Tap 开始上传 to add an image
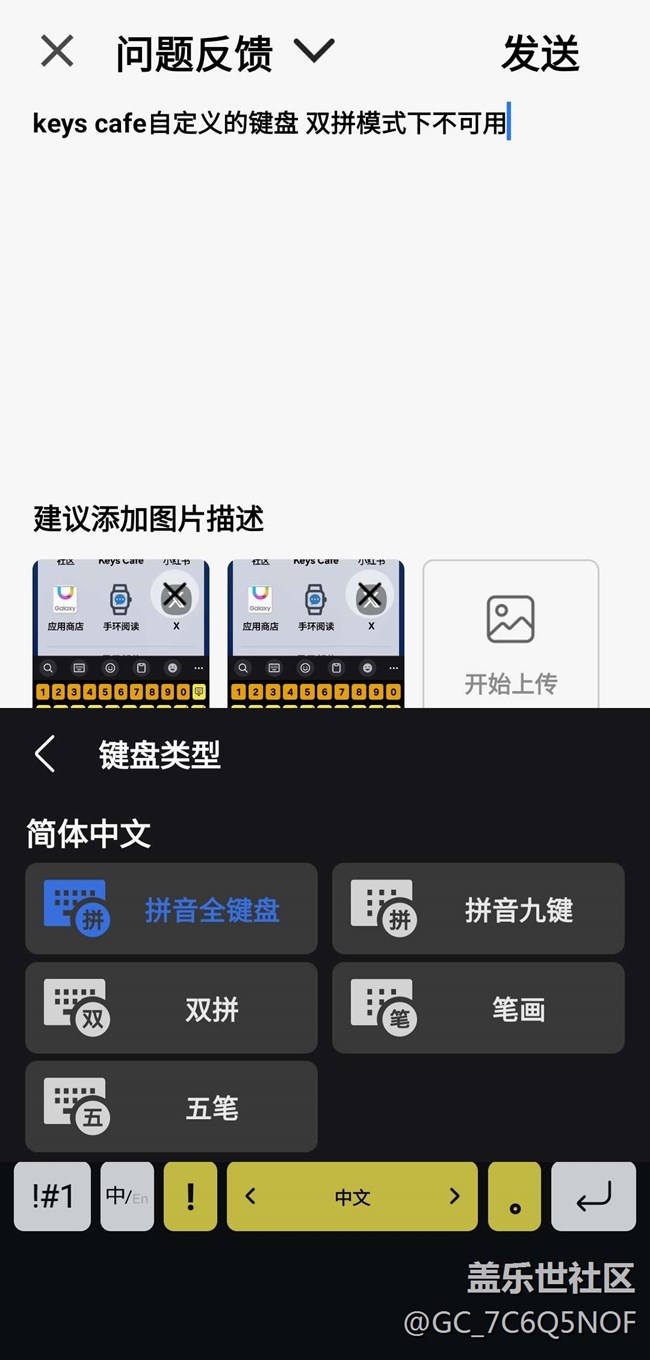The height and width of the screenshot is (1360, 650). (x=511, y=636)
